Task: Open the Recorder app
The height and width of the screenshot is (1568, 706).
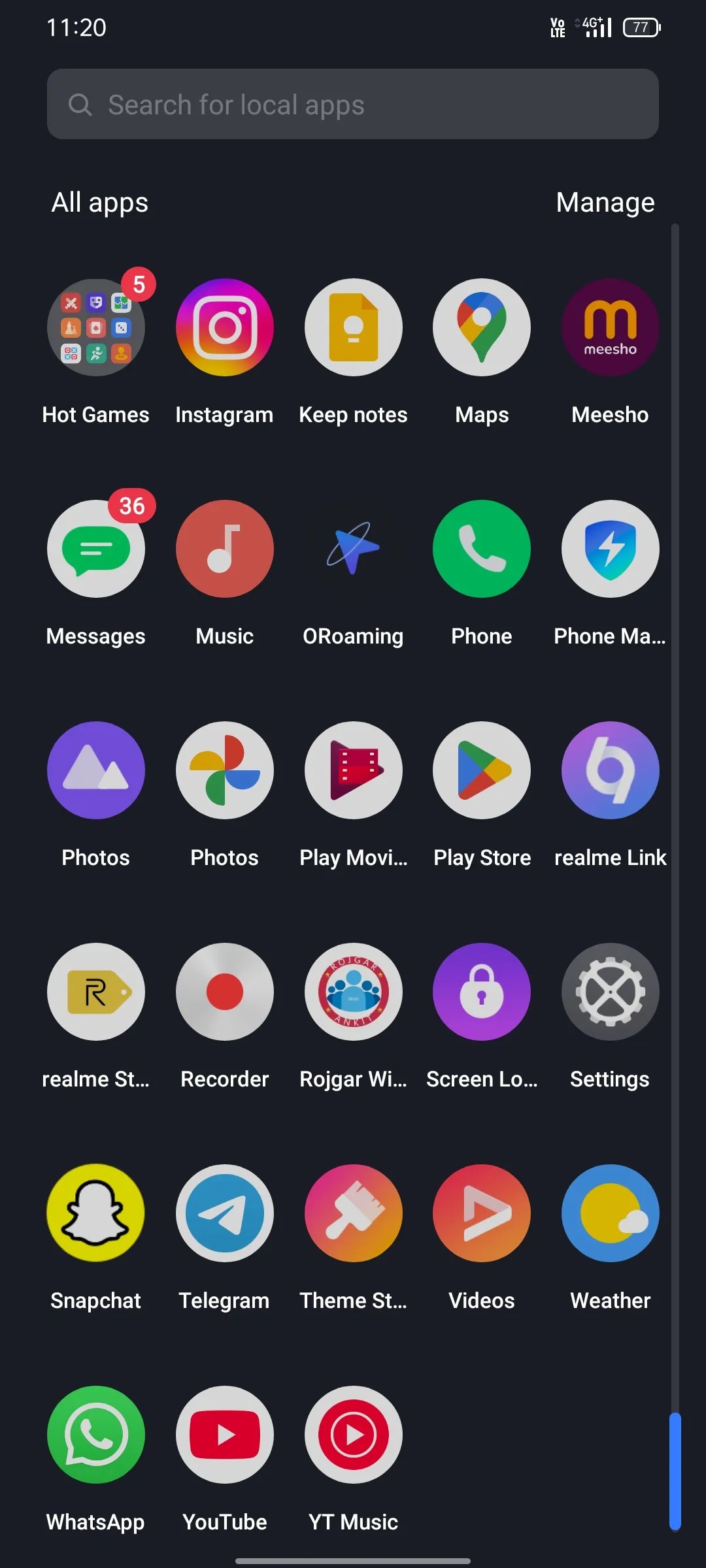Action: [x=224, y=992]
